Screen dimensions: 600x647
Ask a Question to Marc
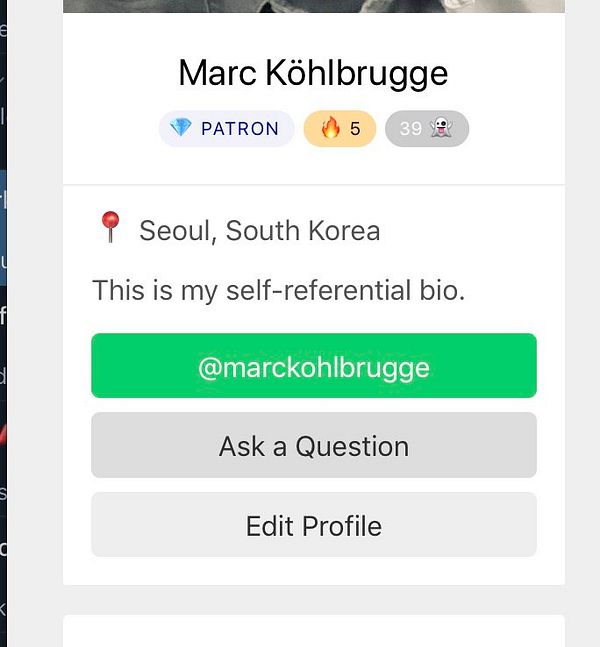coord(313,445)
